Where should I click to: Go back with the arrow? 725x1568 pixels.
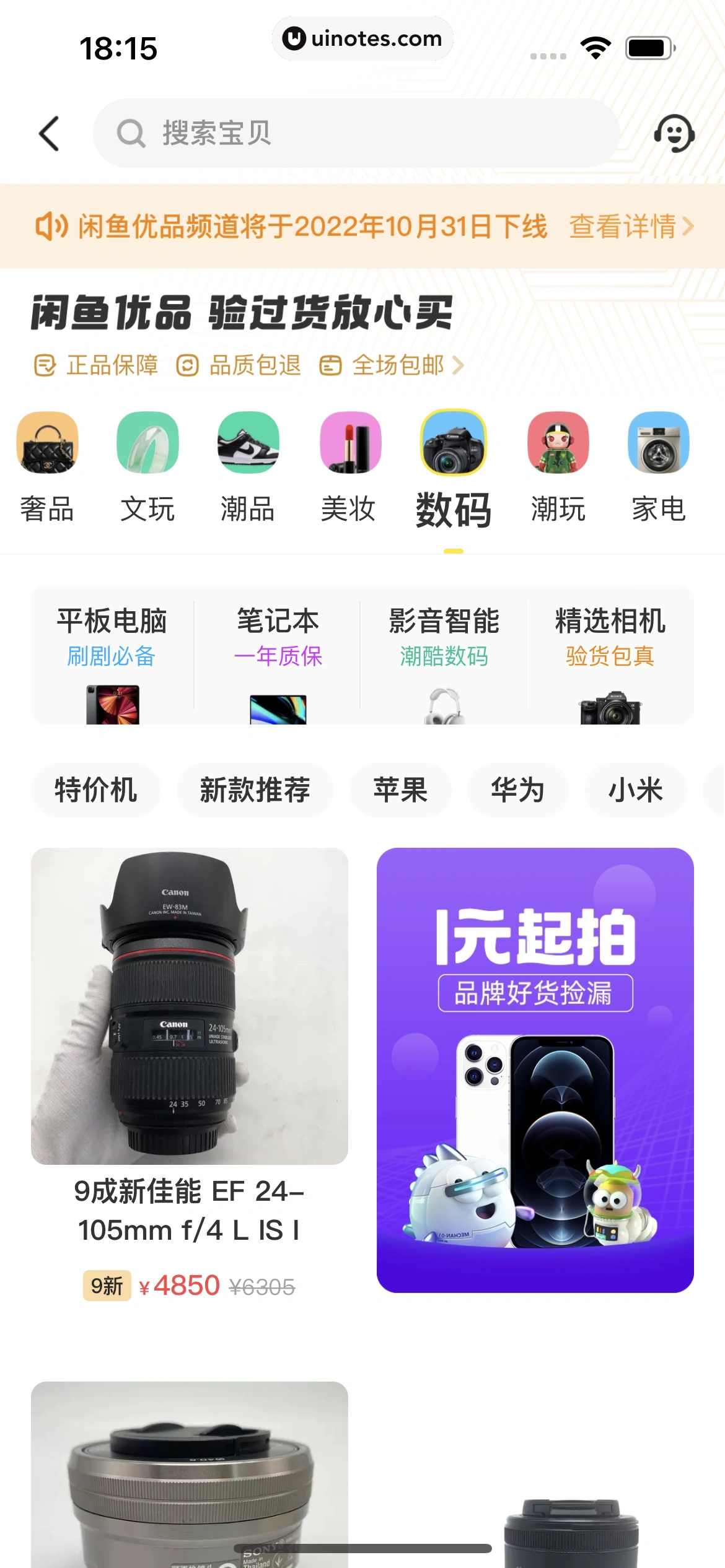click(x=48, y=134)
